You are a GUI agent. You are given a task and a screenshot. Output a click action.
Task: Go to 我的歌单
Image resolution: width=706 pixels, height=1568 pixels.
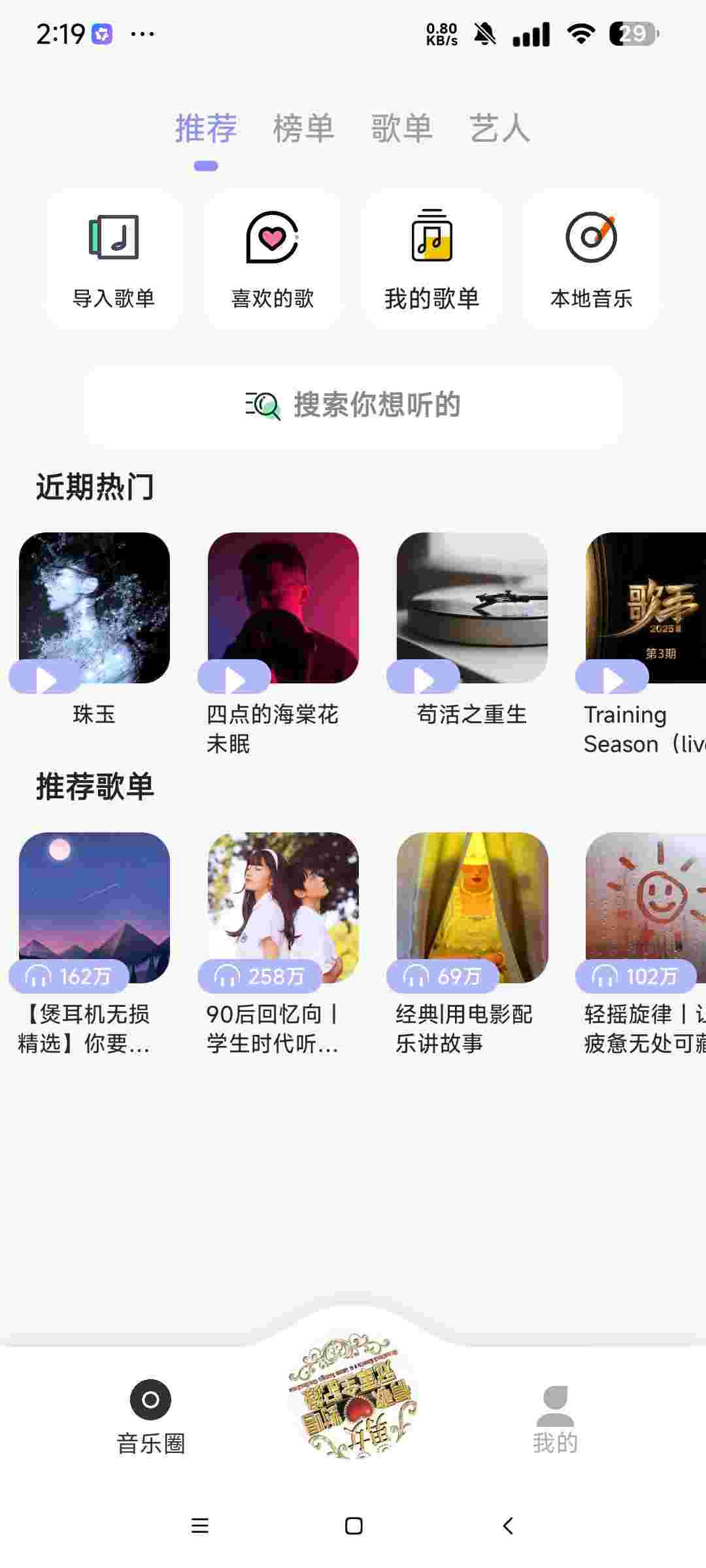tap(431, 259)
